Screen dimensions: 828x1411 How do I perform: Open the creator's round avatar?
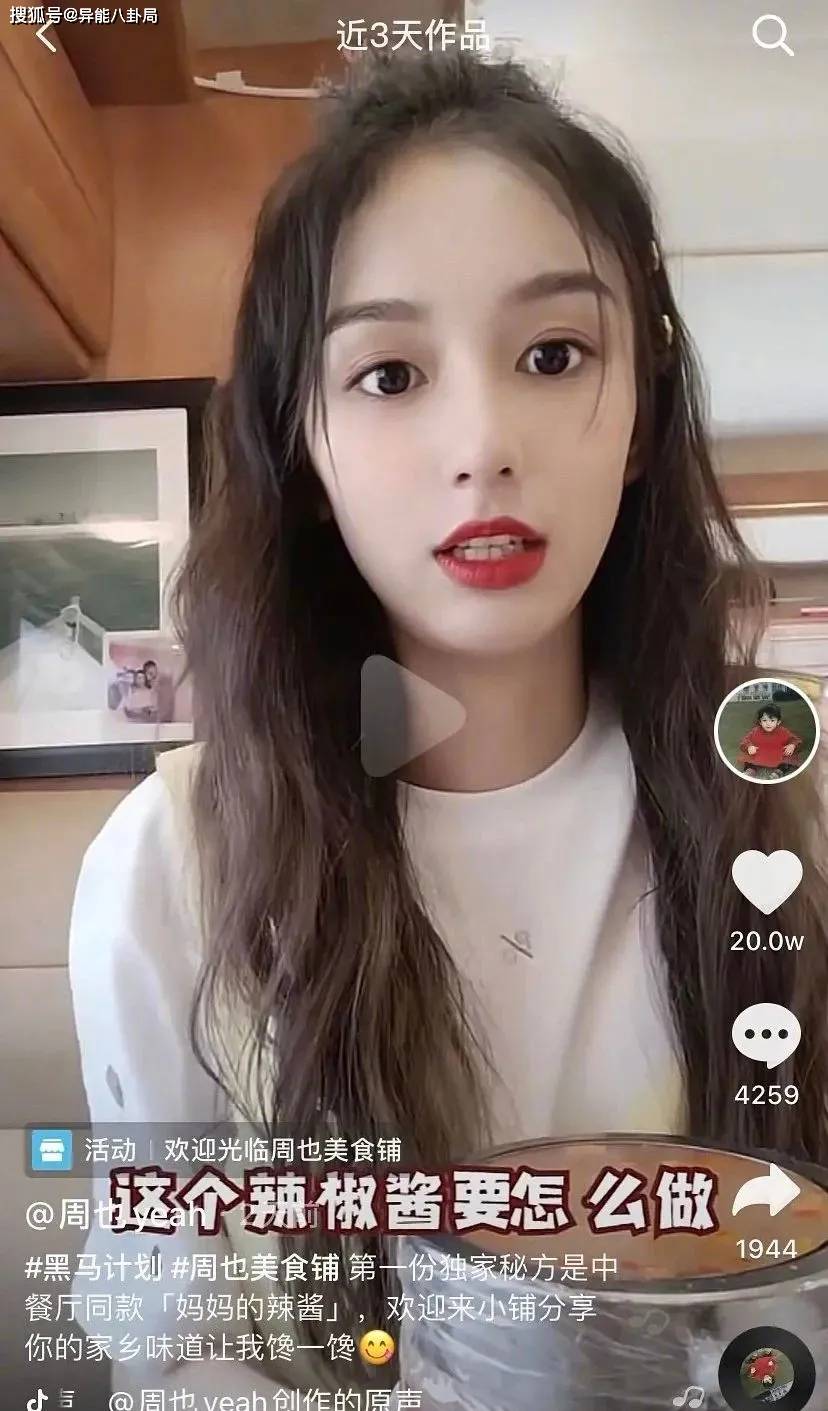767,731
